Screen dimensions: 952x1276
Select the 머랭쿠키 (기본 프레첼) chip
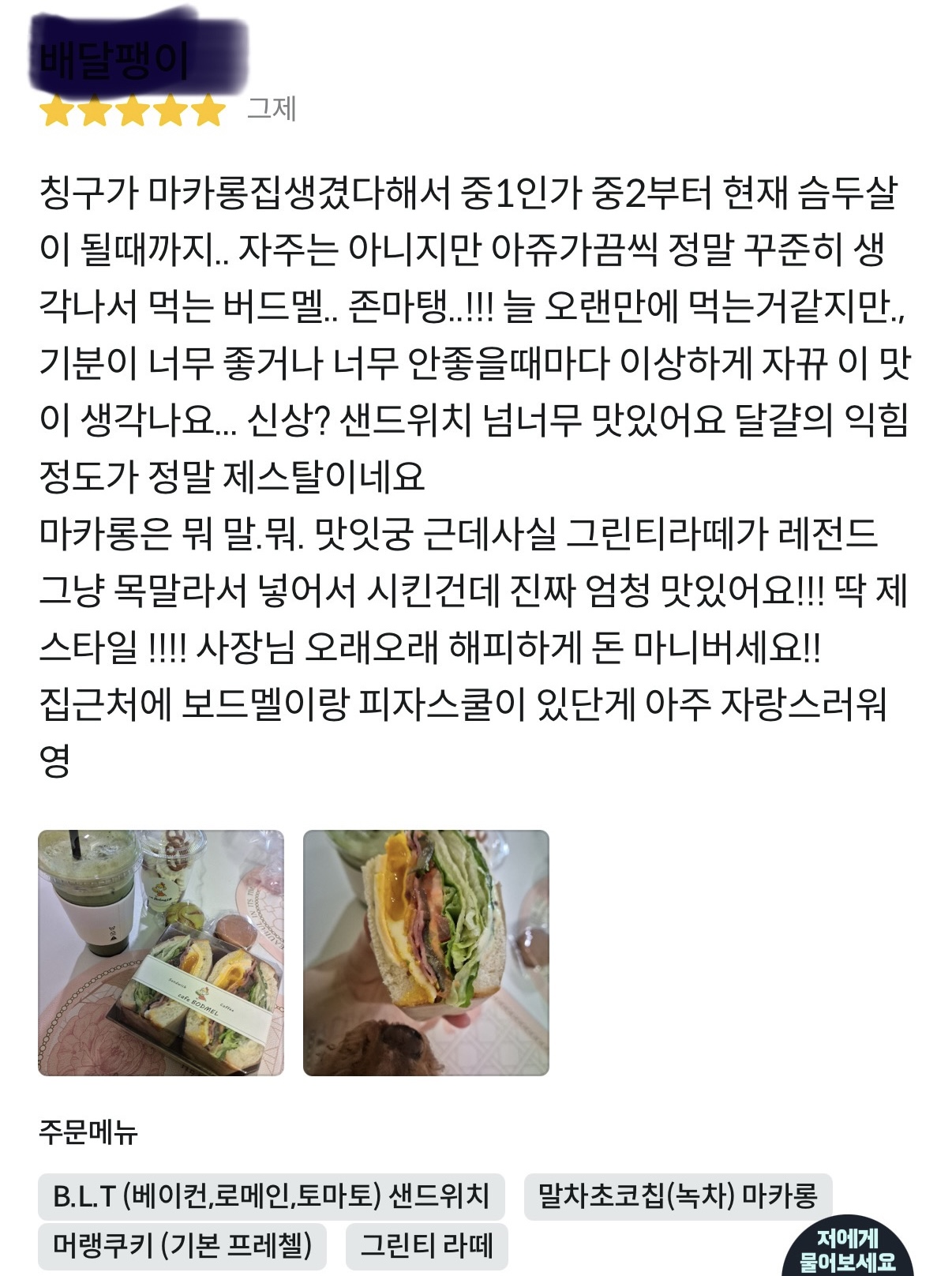click(x=183, y=1244)
